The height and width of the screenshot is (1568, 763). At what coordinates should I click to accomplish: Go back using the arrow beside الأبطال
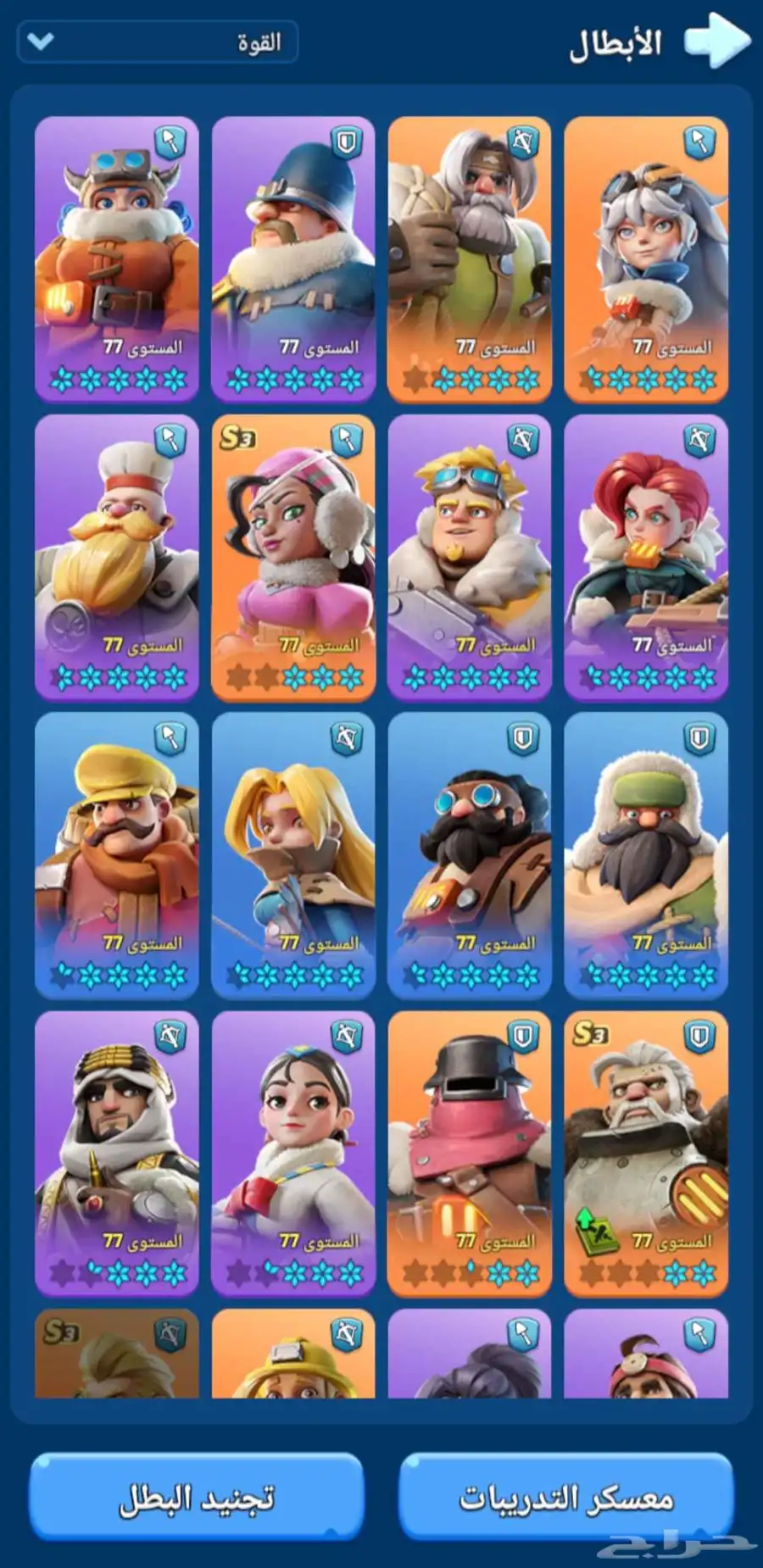coord(716,41)
